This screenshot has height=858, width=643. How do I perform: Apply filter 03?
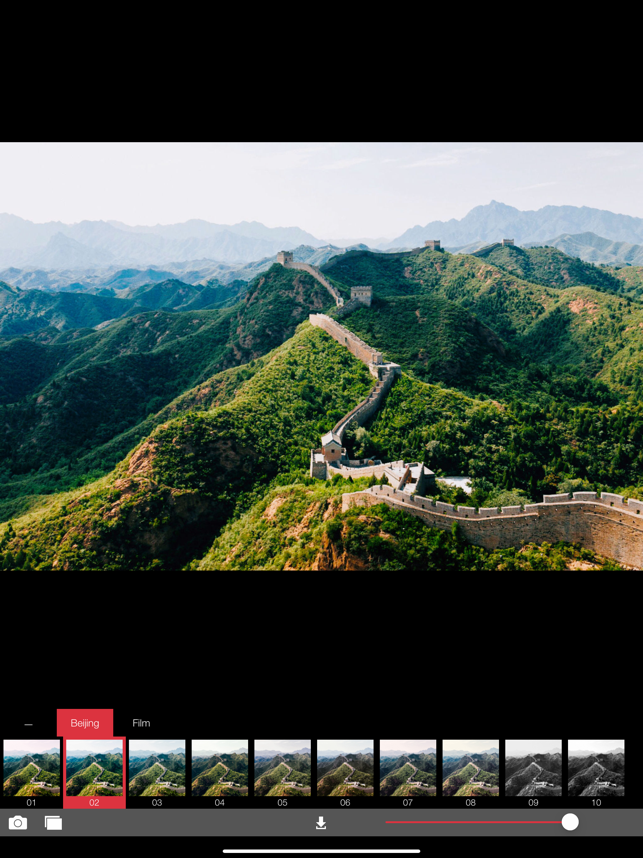click(157, 768)
